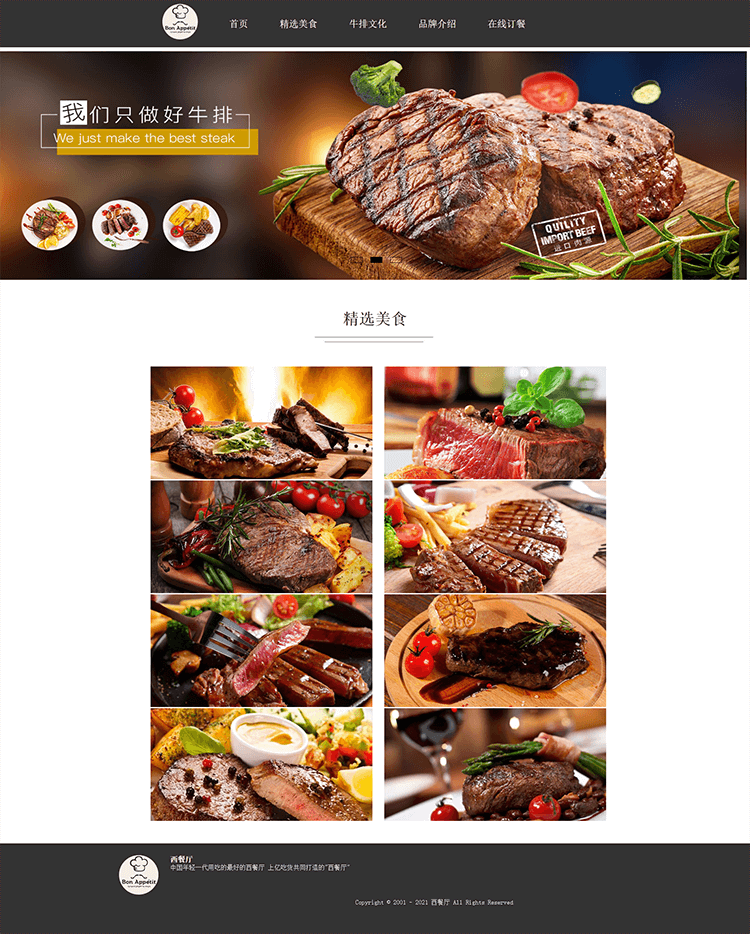Tap the active banner slide indicator
This screenshot has width=750, height=934.
point(376,260)
